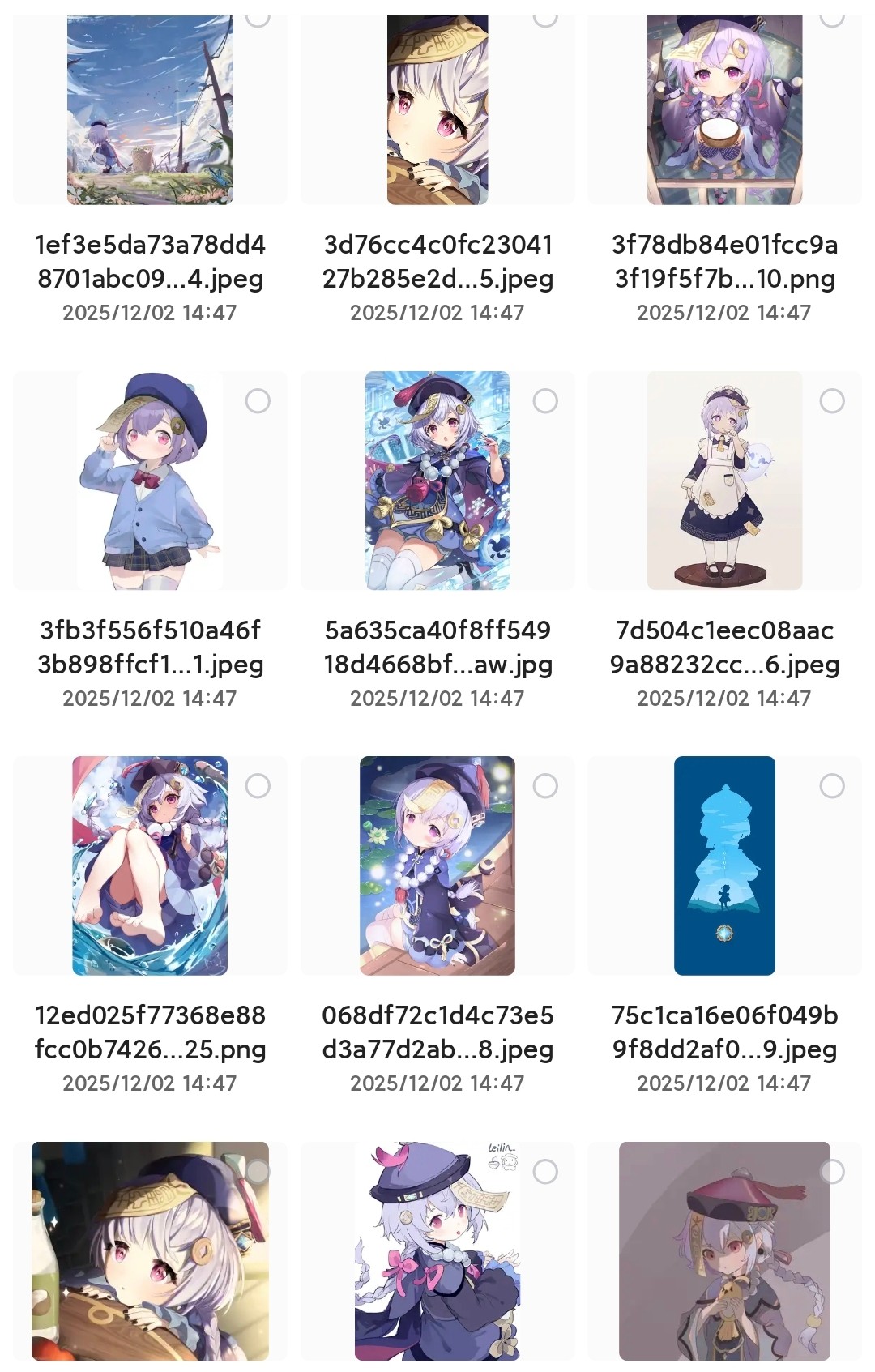Open the blue silhouette image 75c1ca16e06f049b…9.jpeg

[x=724, y=866]
